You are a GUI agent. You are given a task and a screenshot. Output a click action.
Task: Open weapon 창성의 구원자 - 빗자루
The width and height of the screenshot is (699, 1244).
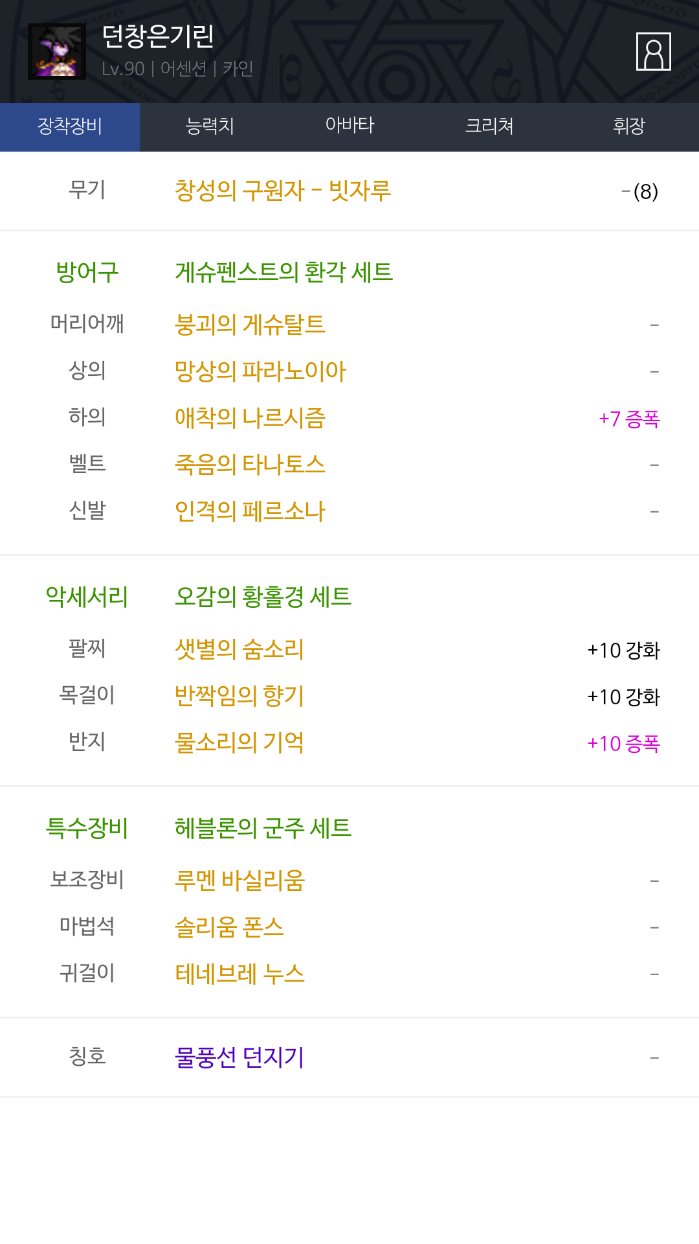[282, 190]
